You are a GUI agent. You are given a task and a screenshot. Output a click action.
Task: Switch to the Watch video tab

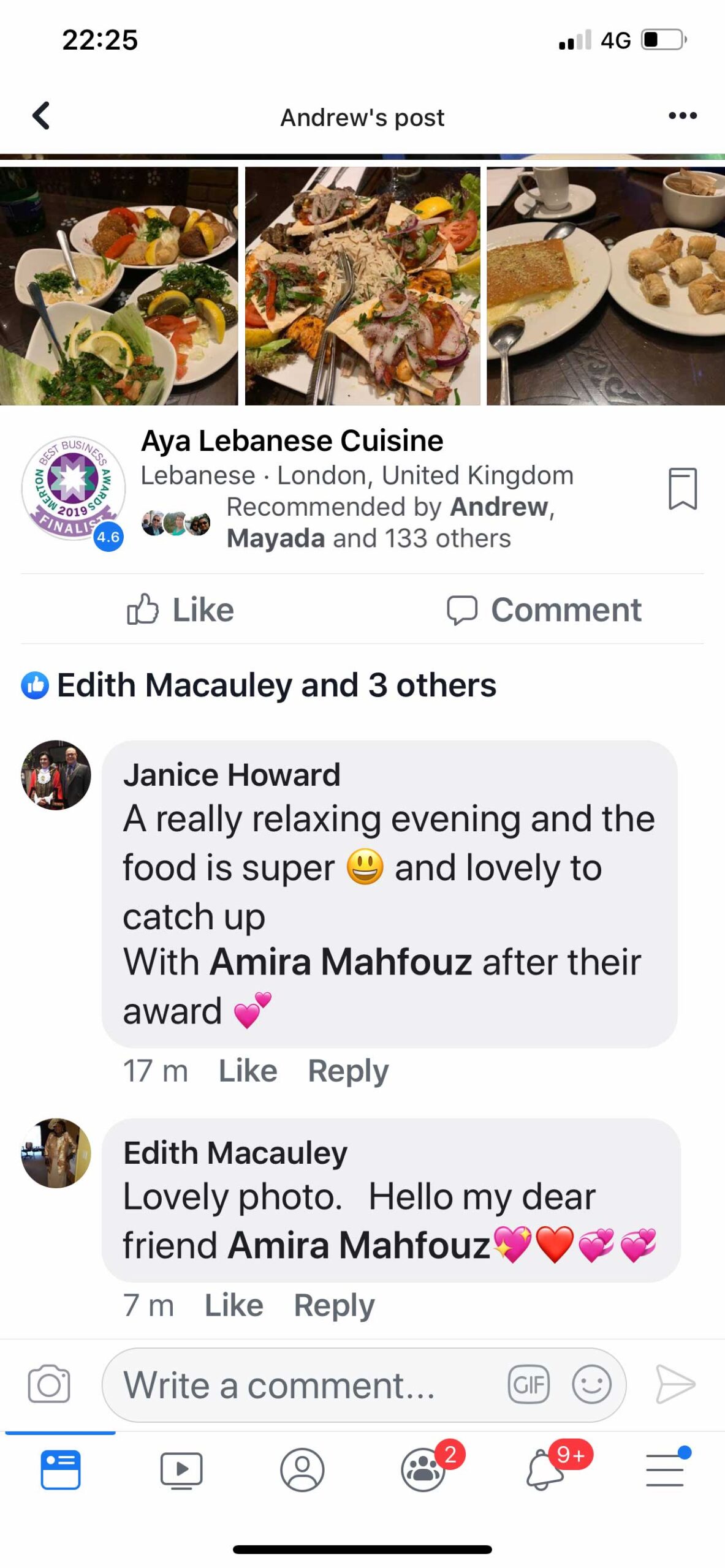click(x=181, y=1469)
